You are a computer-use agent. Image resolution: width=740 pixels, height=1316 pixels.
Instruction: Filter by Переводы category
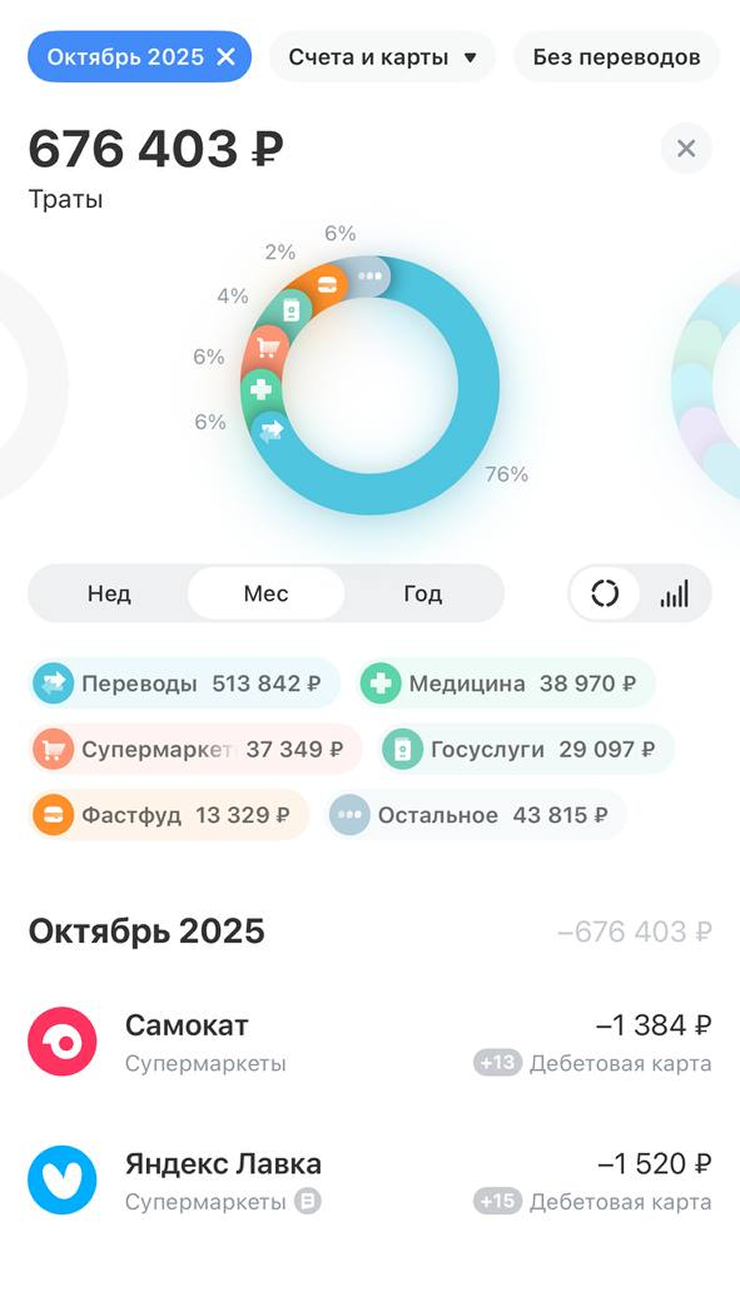(184, 684)
